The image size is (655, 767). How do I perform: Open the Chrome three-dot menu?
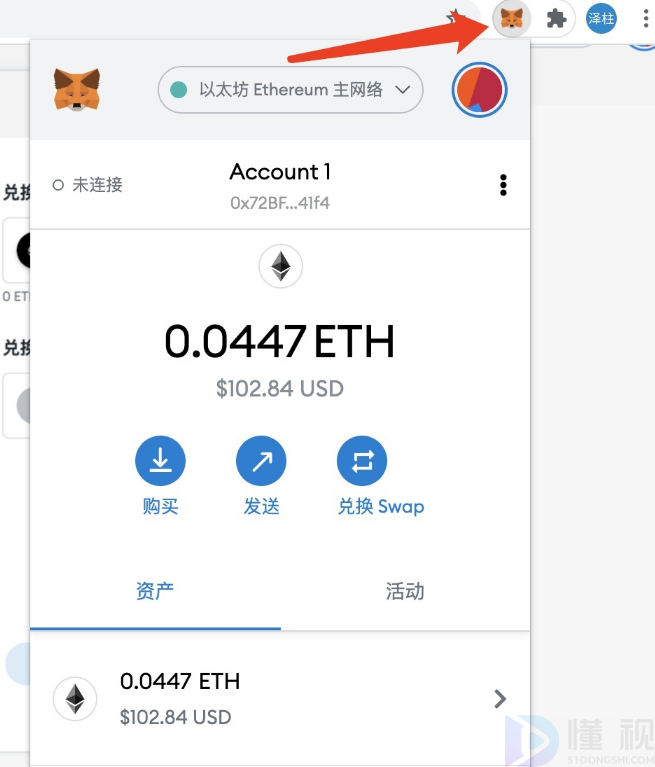click(x=644, y=18)
